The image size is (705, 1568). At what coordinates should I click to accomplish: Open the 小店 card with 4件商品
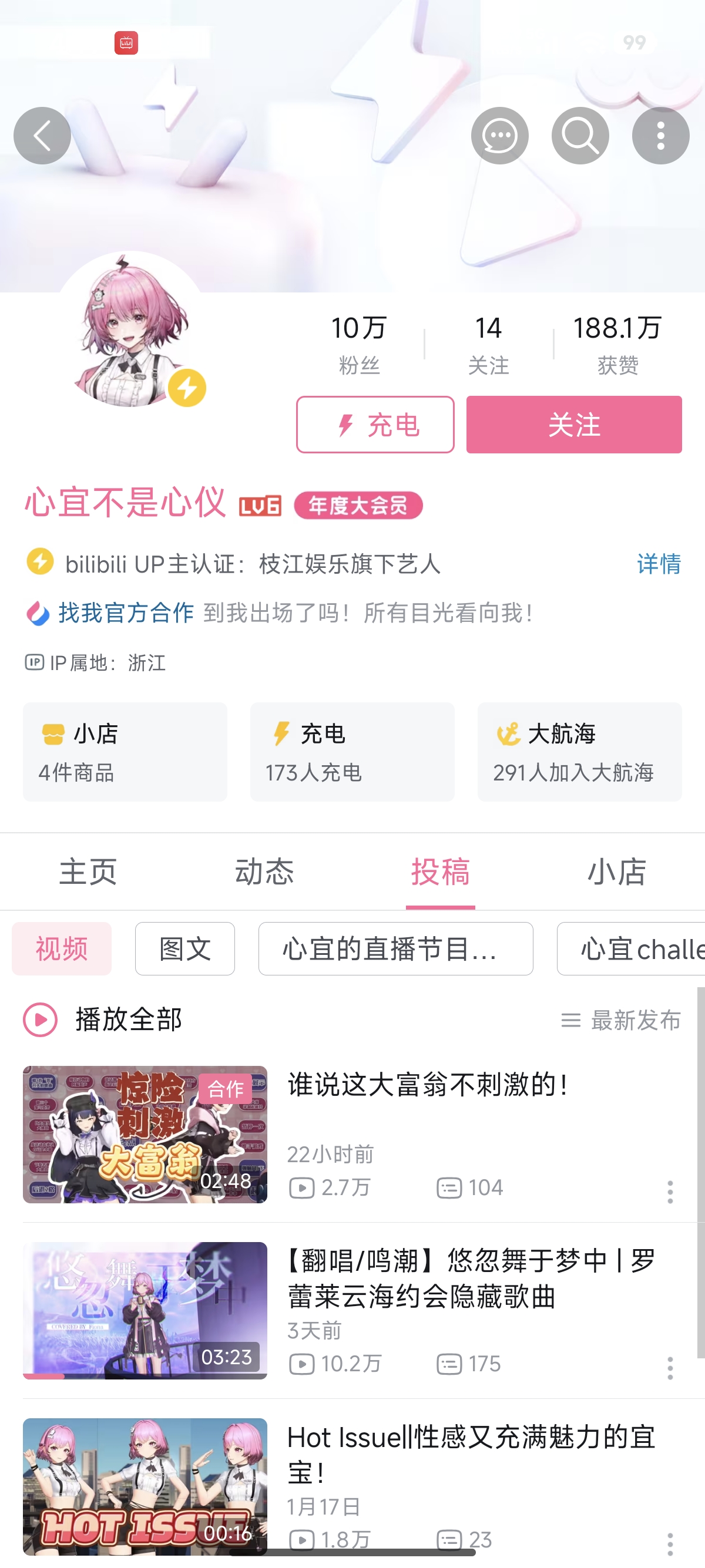tap(125, 751)
